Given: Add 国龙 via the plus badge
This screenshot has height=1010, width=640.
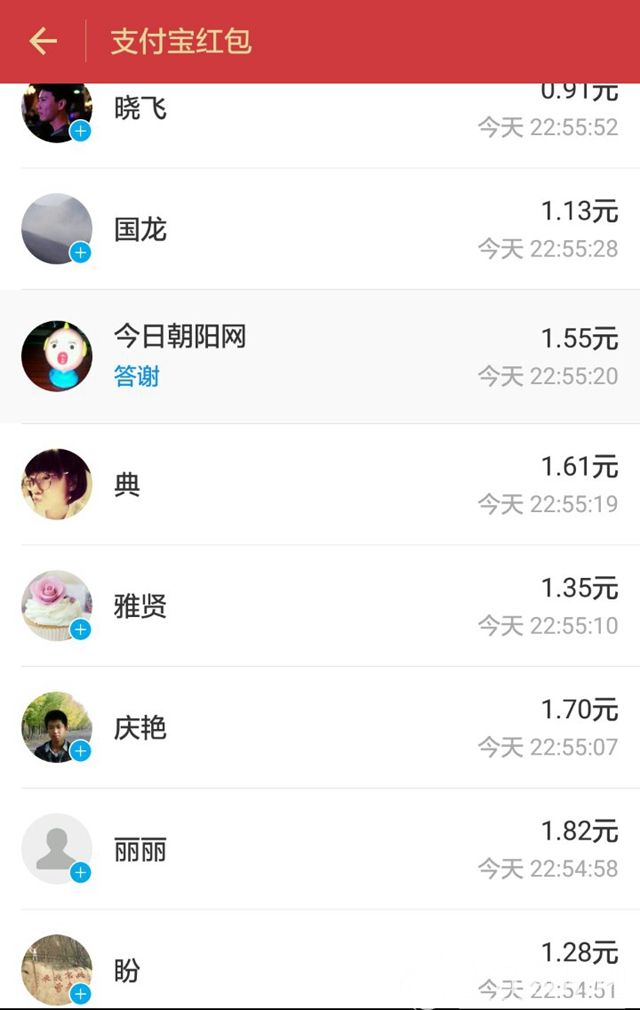Looking at the screenshot, I should (81, 253).
